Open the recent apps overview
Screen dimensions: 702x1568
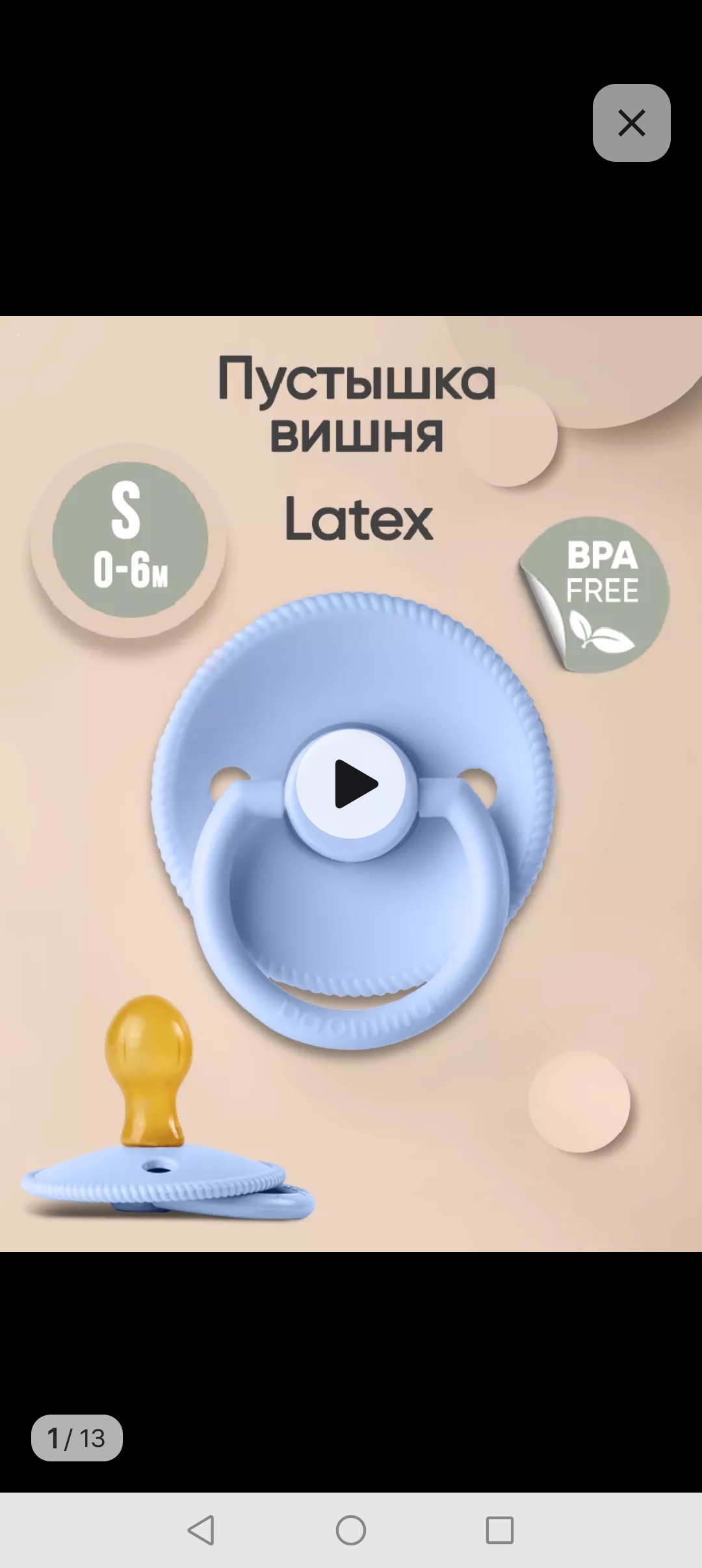(500, 1530)
